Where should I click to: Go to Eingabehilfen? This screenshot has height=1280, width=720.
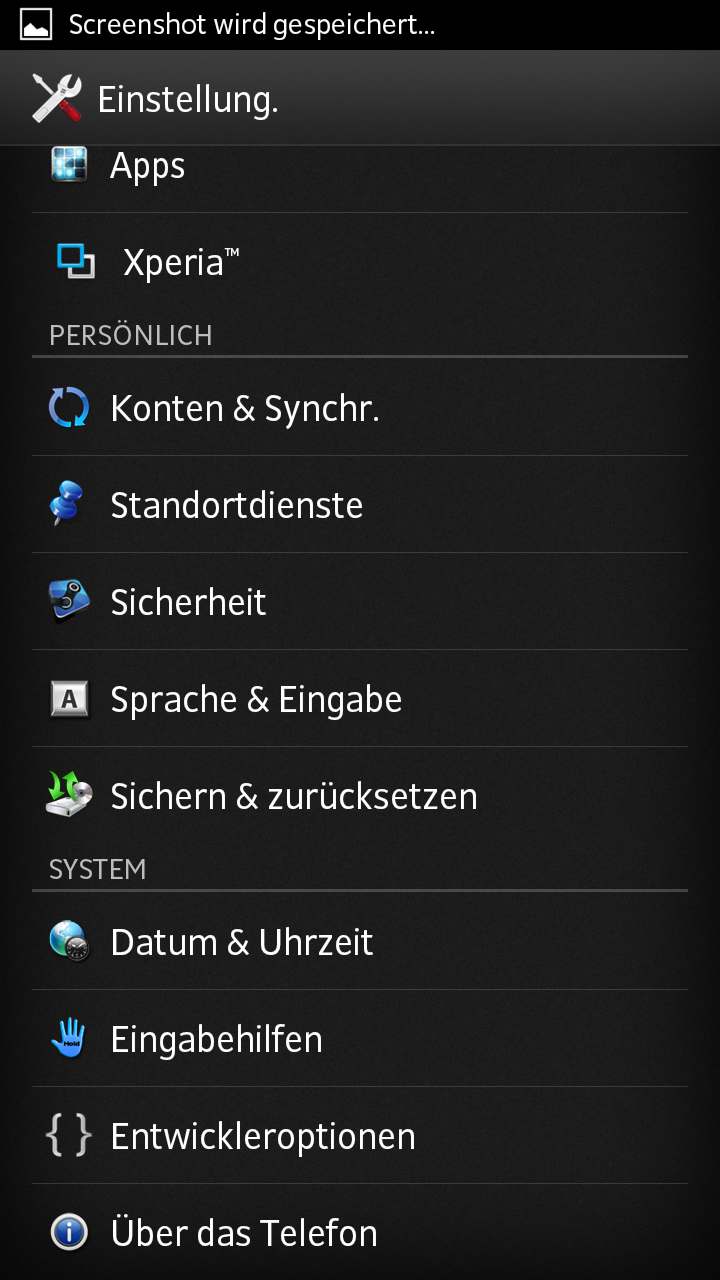pyautogui.click(x=360, y=1039)
